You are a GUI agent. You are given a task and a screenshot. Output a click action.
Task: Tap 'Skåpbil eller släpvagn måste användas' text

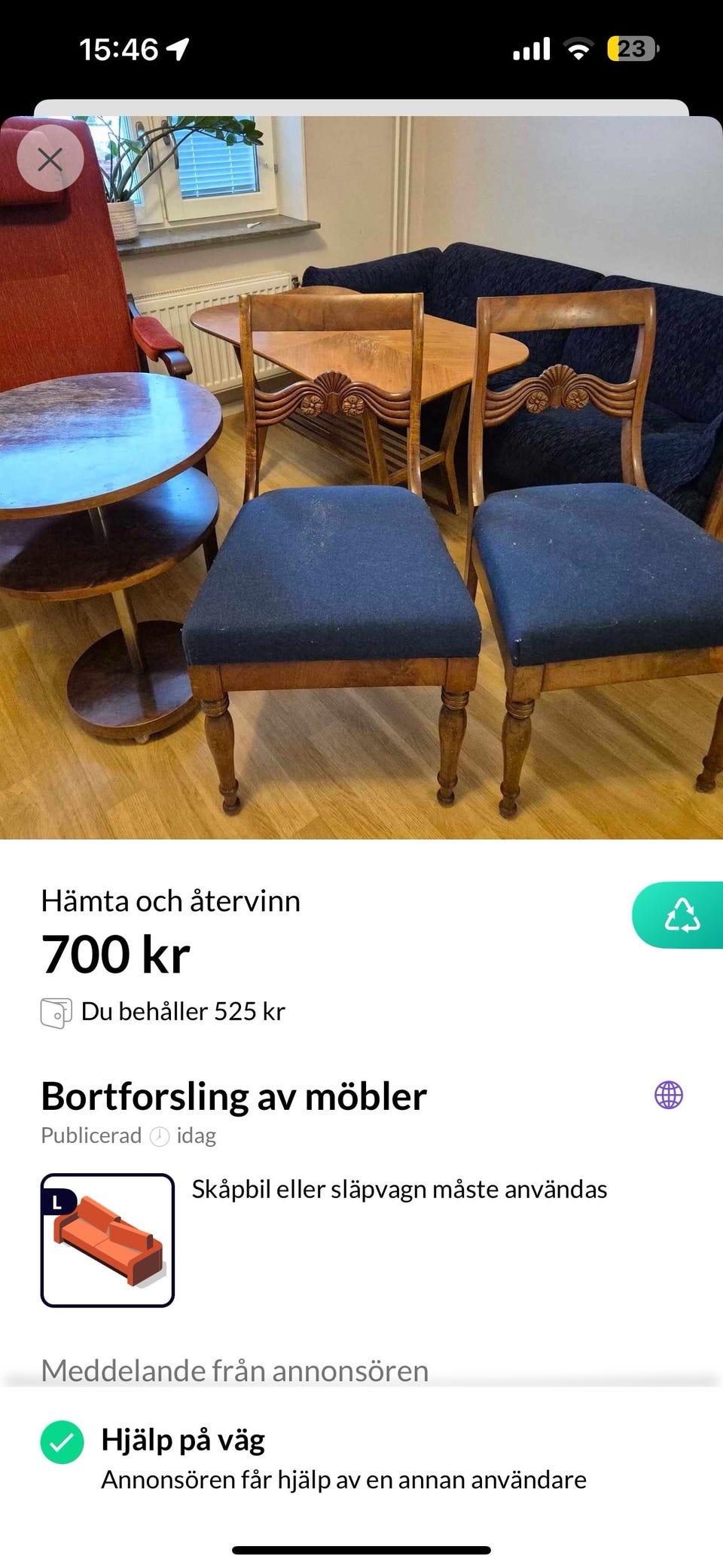[x=400, y=1189]
